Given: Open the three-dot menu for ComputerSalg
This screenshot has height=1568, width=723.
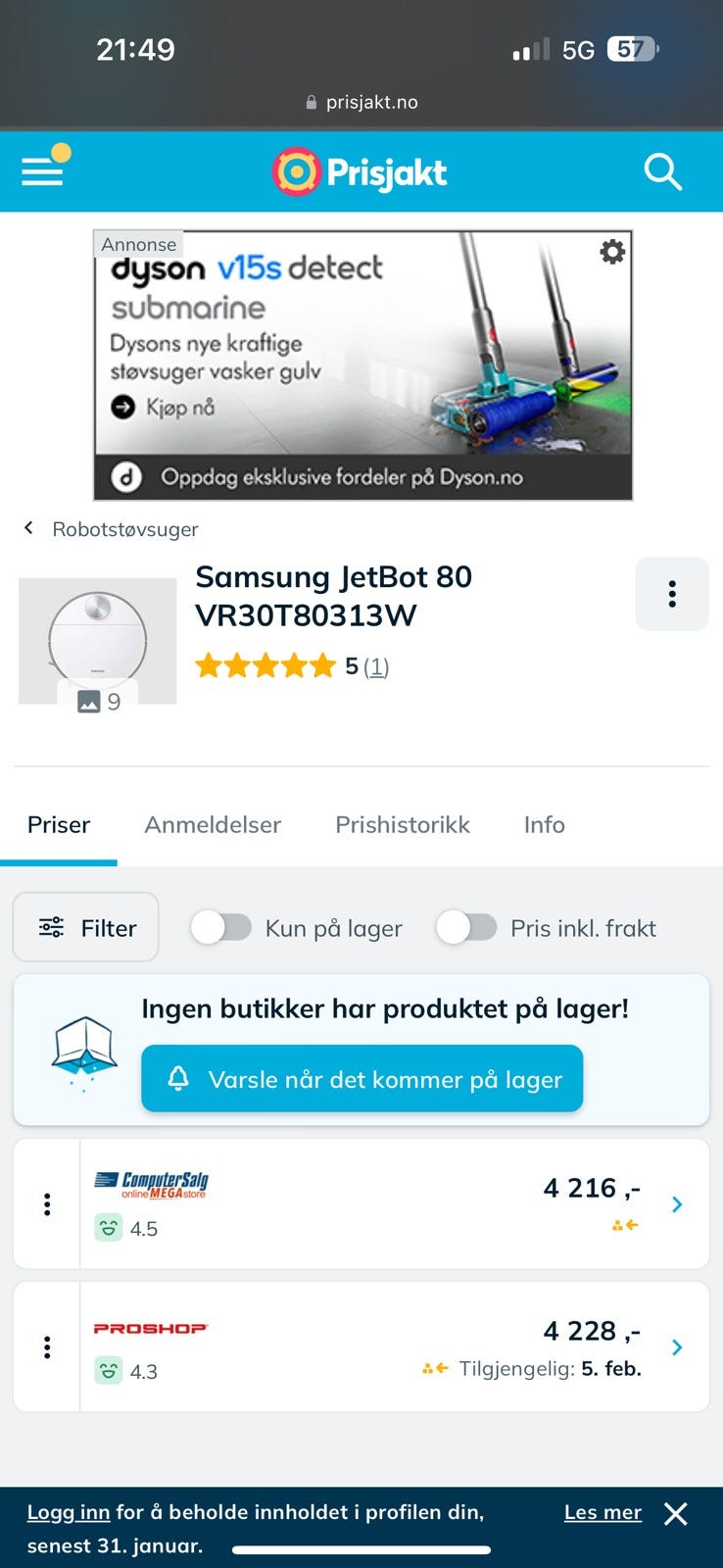Looking at the screenshot, I should tap(47, 1204).
